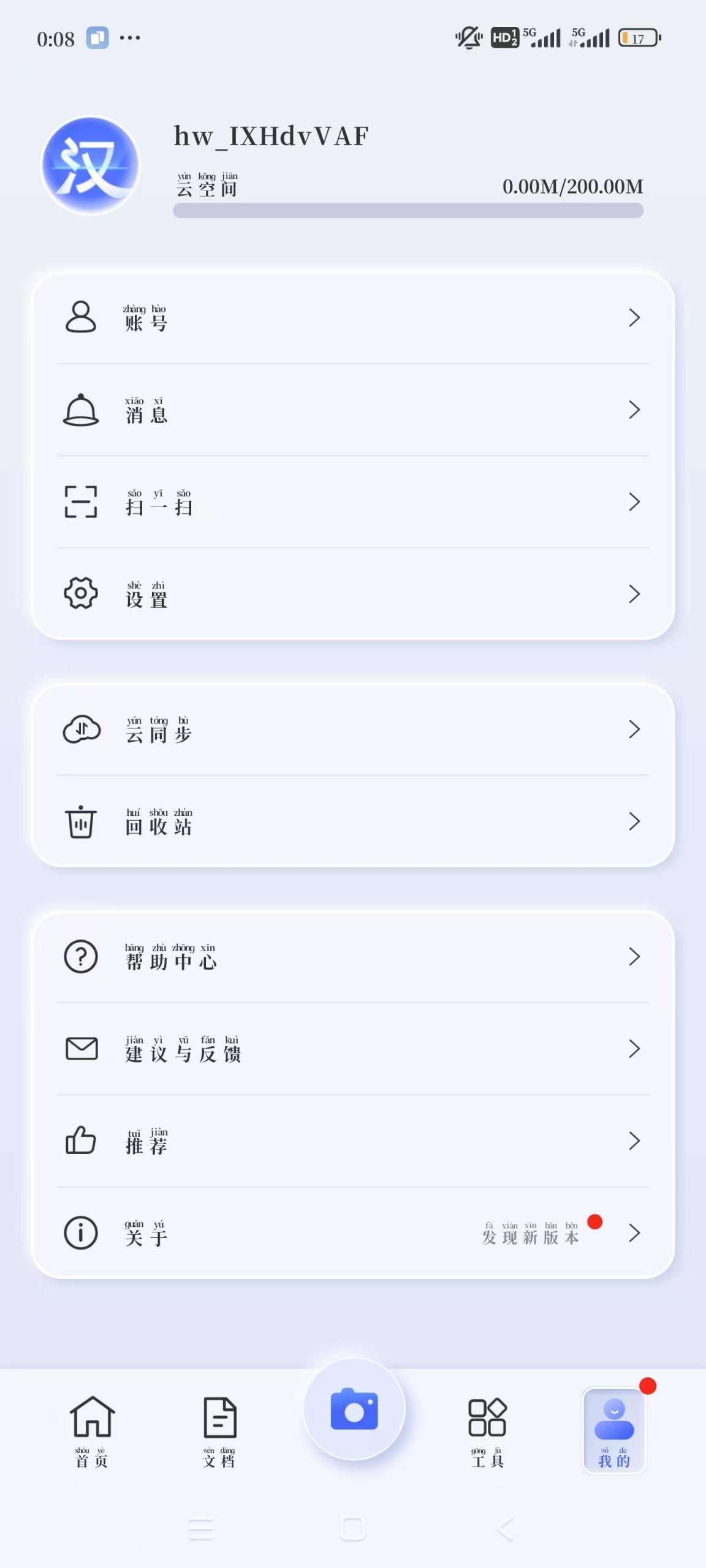Open 帮助中心 help center

[352, 957]
